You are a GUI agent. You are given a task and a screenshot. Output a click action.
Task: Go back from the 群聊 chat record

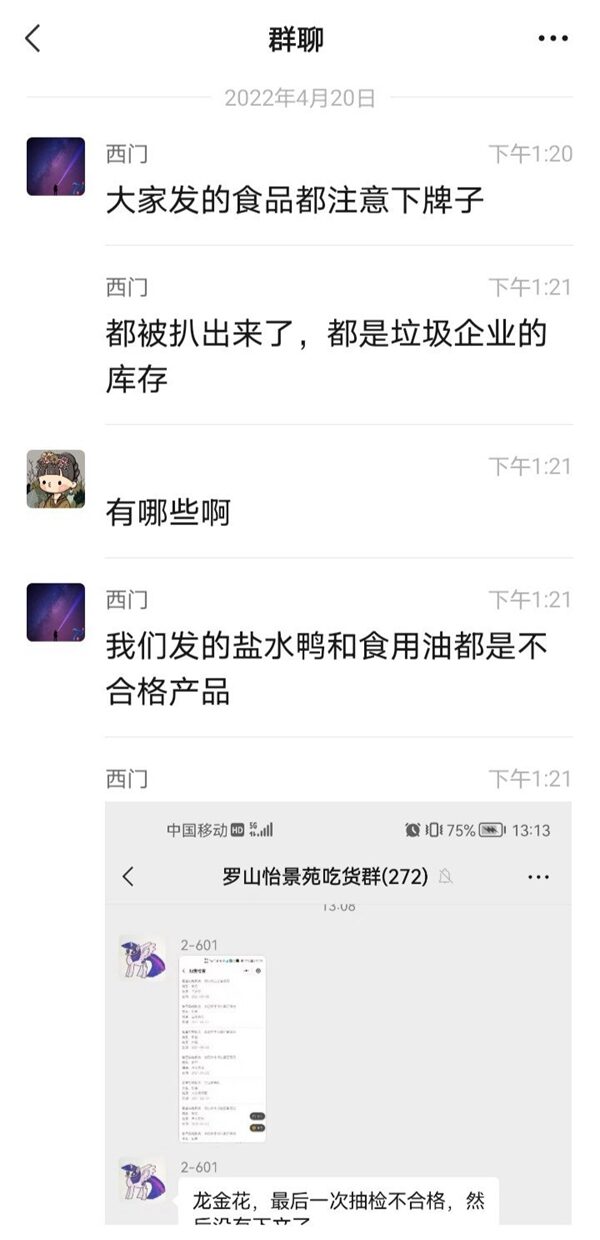[33, 39]
